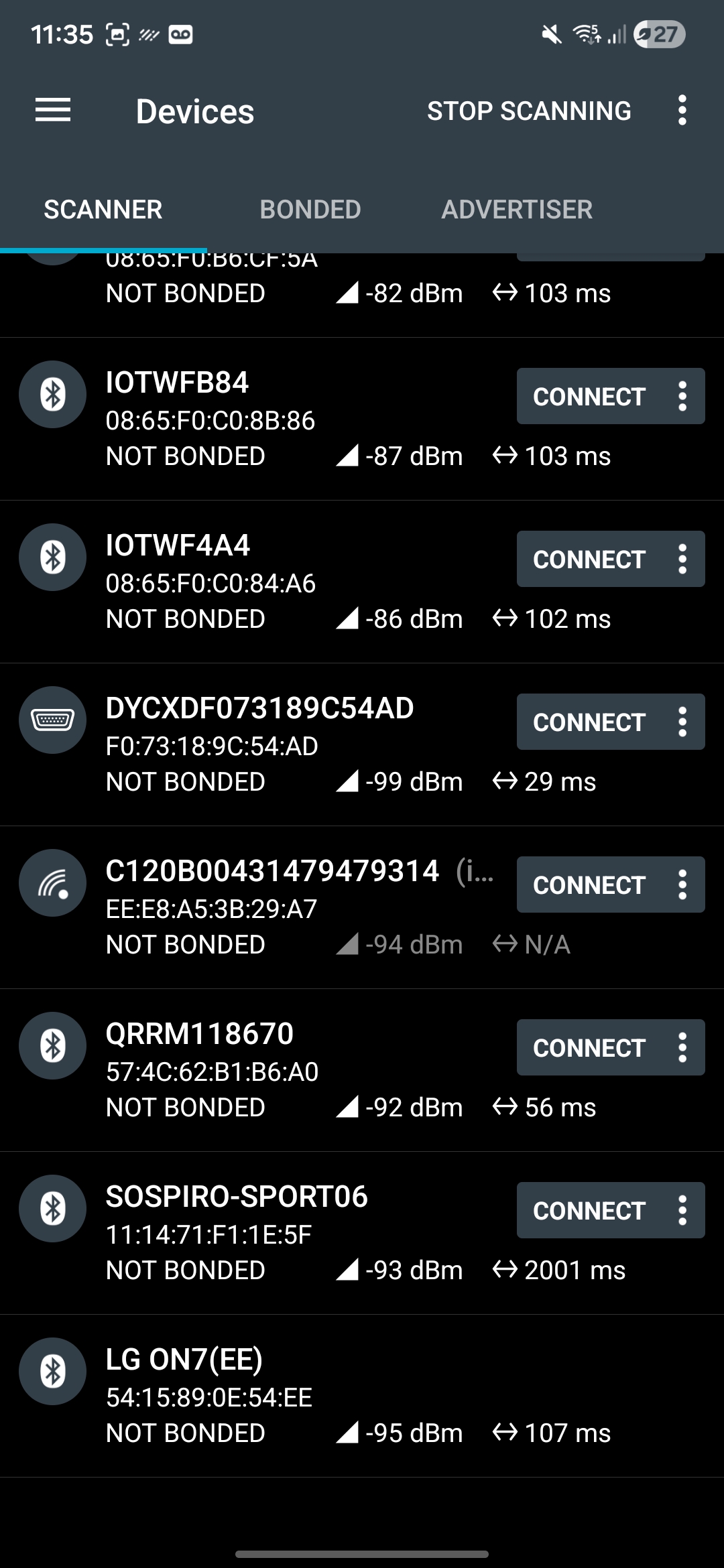
Task: Click the mesh signal icon beside C120B00431479479314
Action: point(52,885)
